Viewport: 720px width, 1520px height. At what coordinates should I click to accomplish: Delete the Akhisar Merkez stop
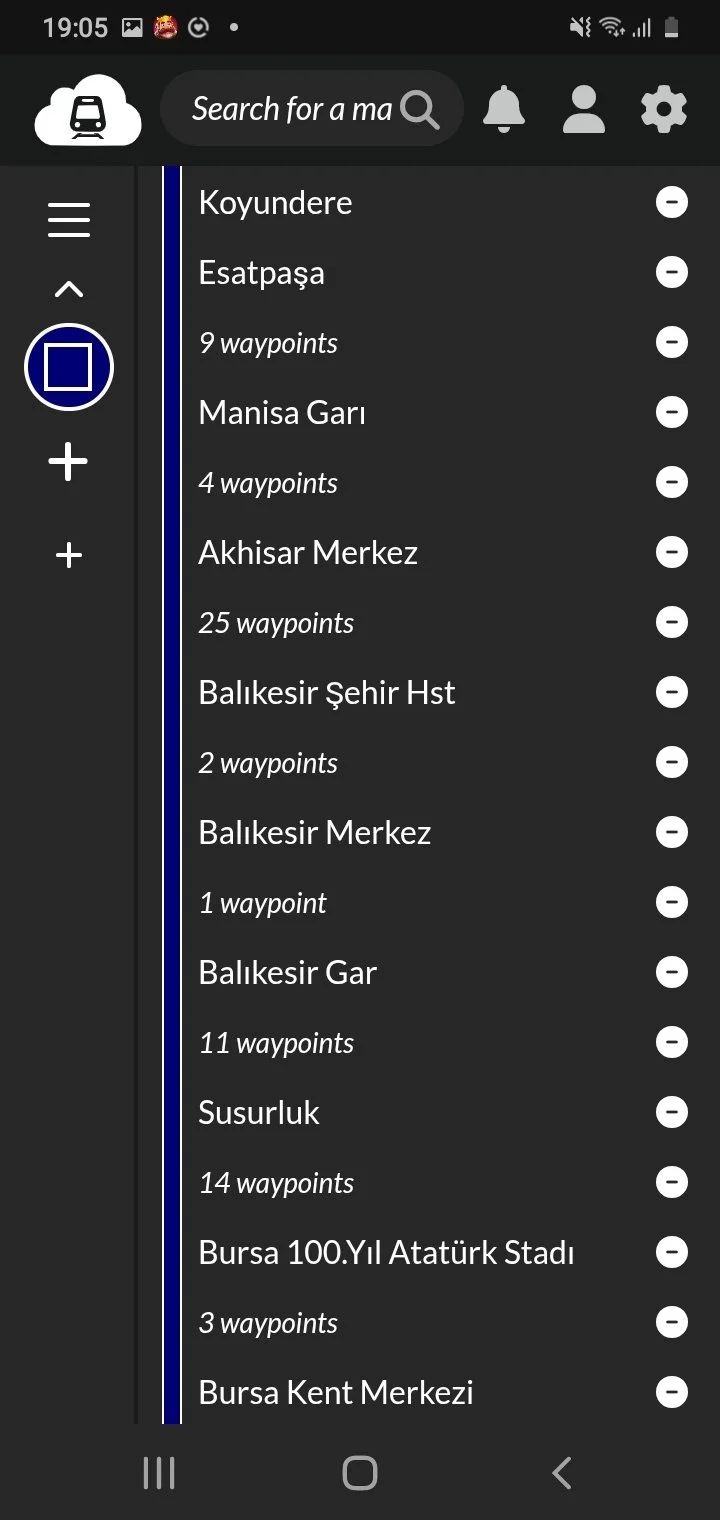671,552
